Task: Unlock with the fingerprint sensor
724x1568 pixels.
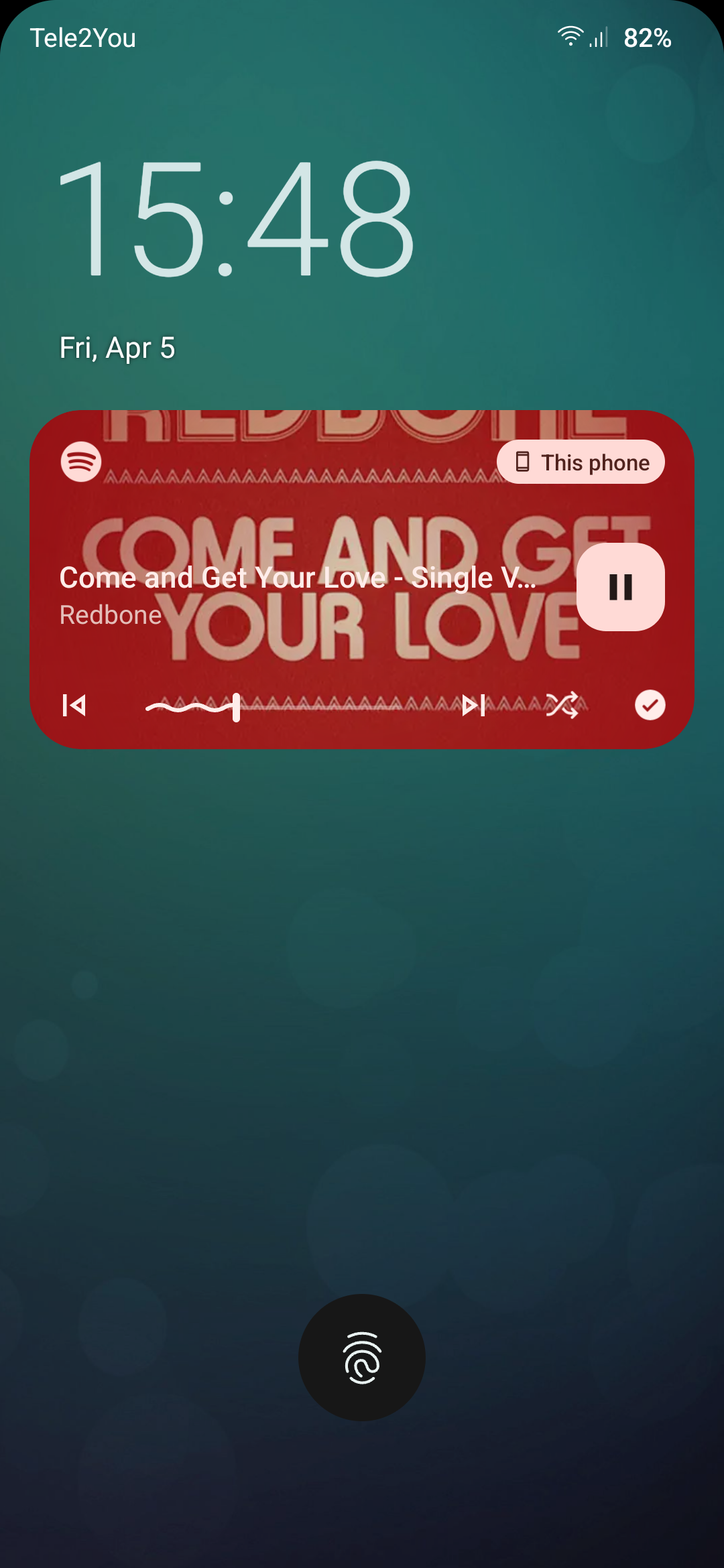Action: (362, 1358)
